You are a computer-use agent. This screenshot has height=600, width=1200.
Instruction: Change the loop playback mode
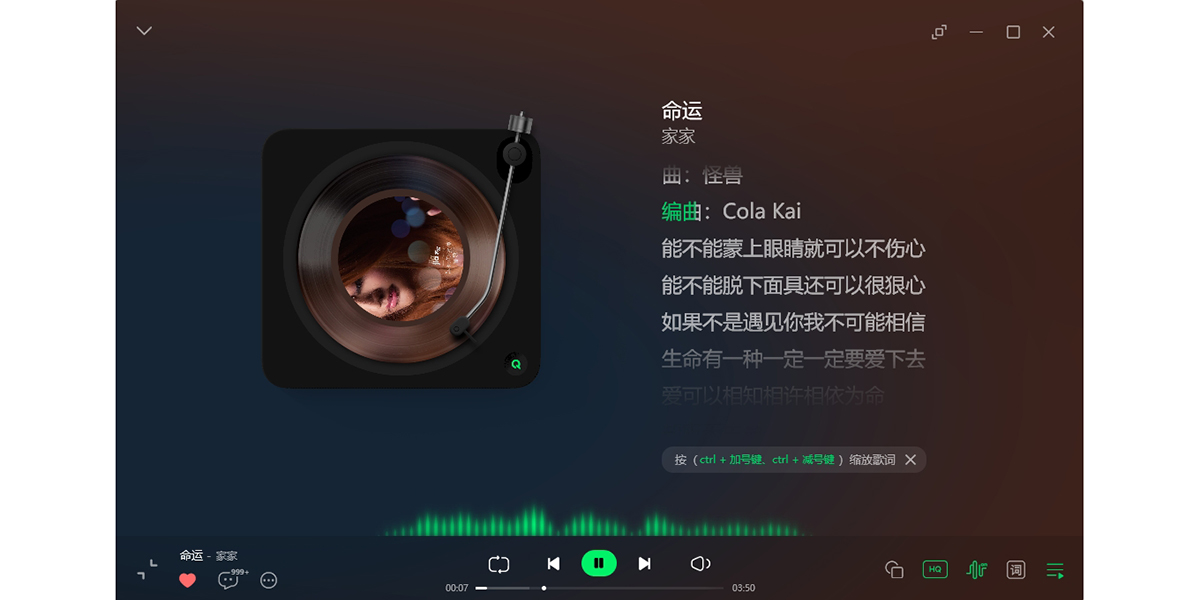click(499, 564)
